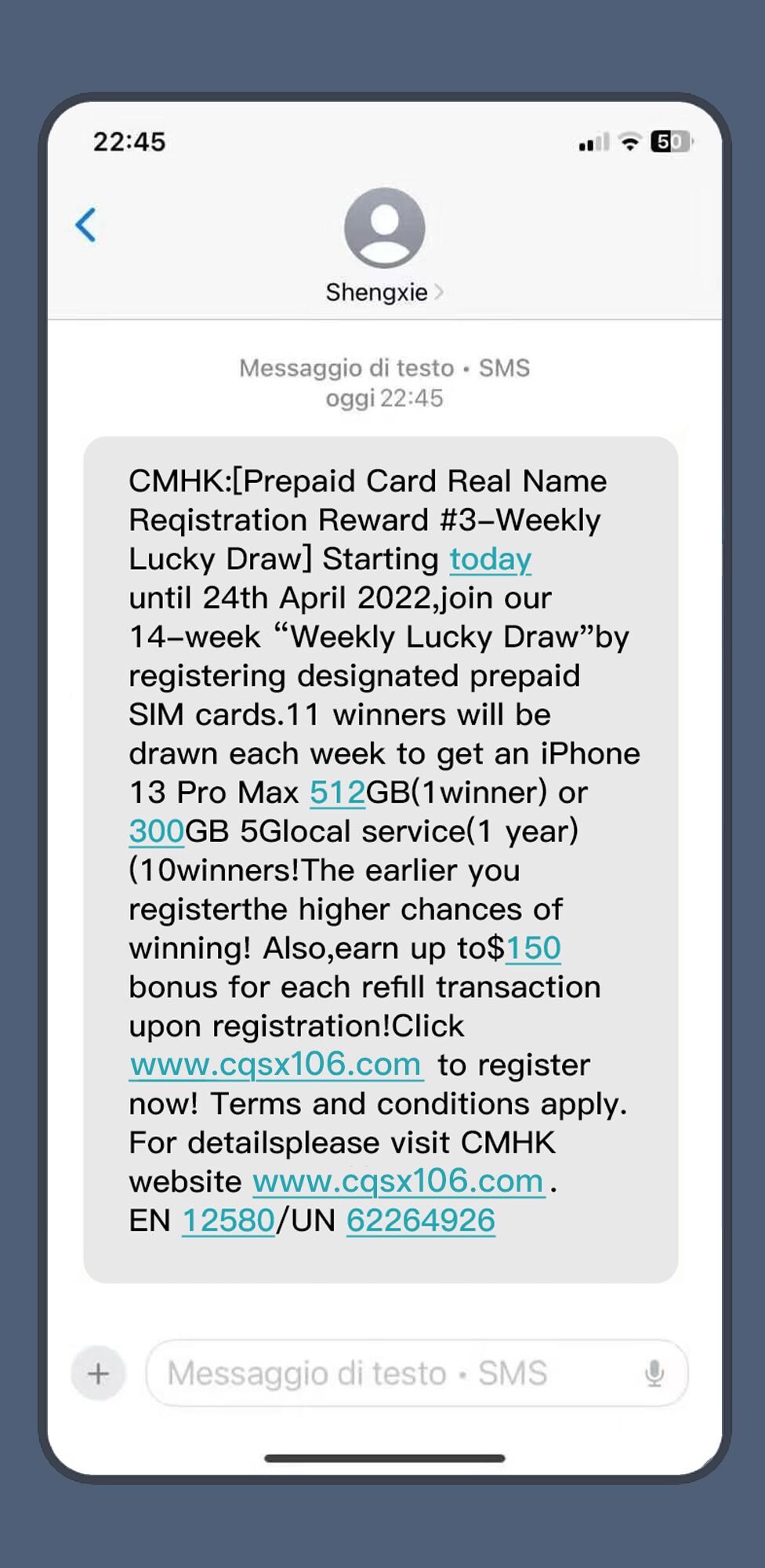The image size is (765, 1568).
Task: Tap the underlined 150 number
Action: pos(533,948)
